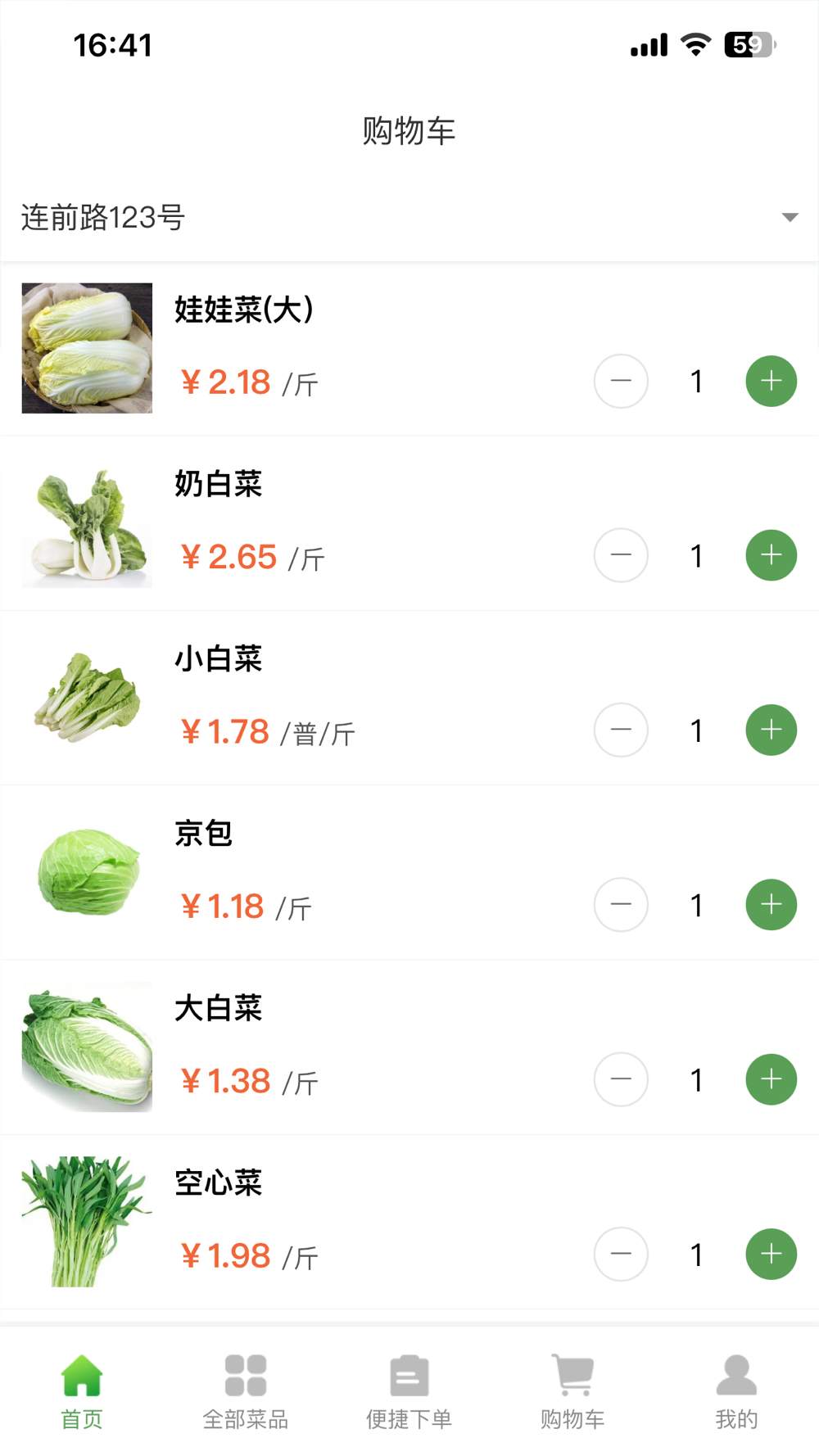The height and width of the screenshot is (1456, 819).
Task: Go to the 首页 tab
Action: (x=82, y=1390)
